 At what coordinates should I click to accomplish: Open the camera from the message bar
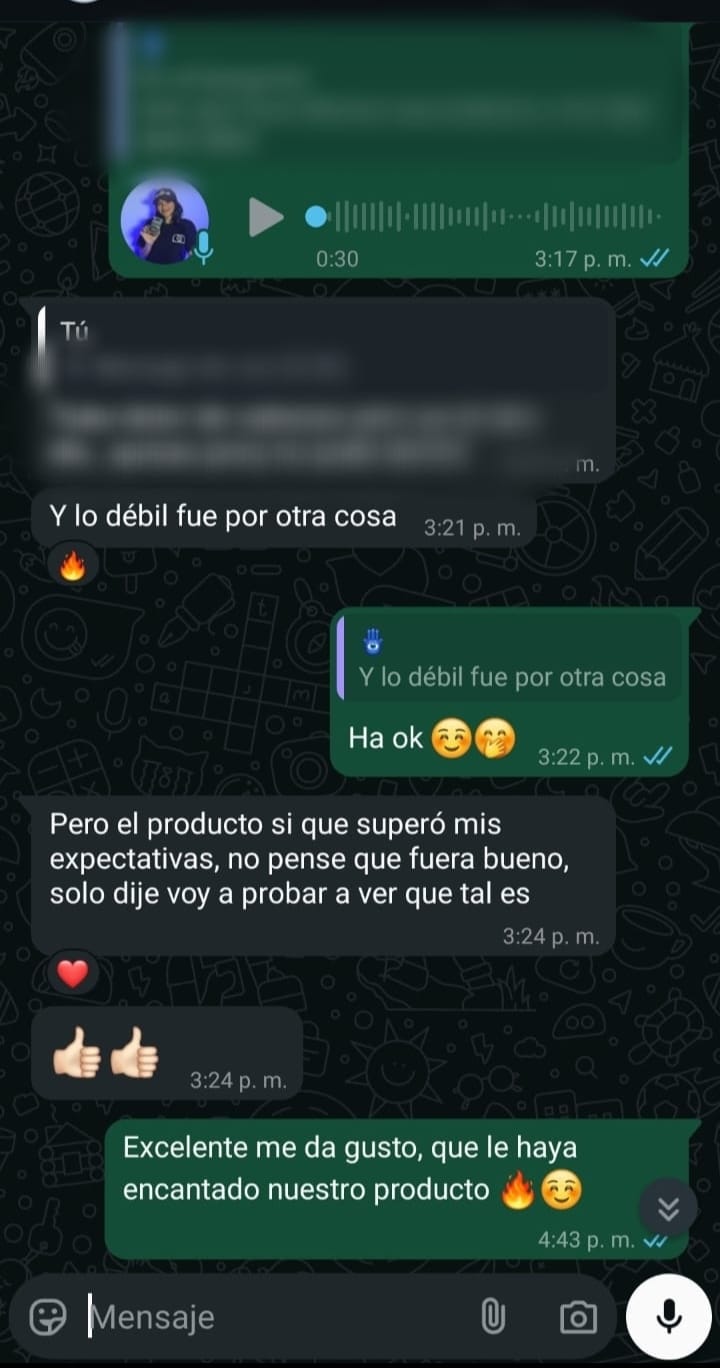(578, 1318)
